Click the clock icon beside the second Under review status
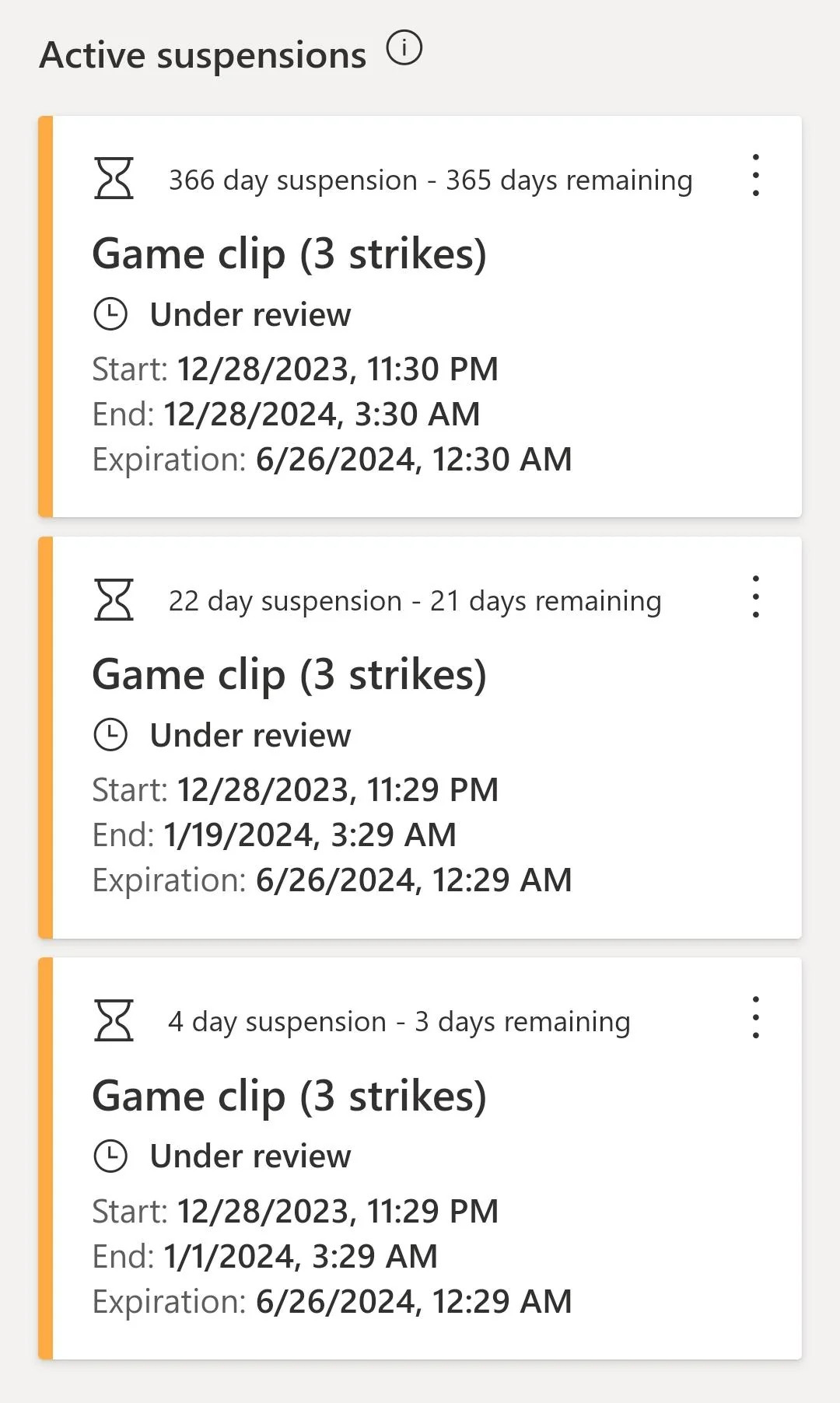Image resolution: width=840 pixels, height=1403 pixels. coord(110,734)
